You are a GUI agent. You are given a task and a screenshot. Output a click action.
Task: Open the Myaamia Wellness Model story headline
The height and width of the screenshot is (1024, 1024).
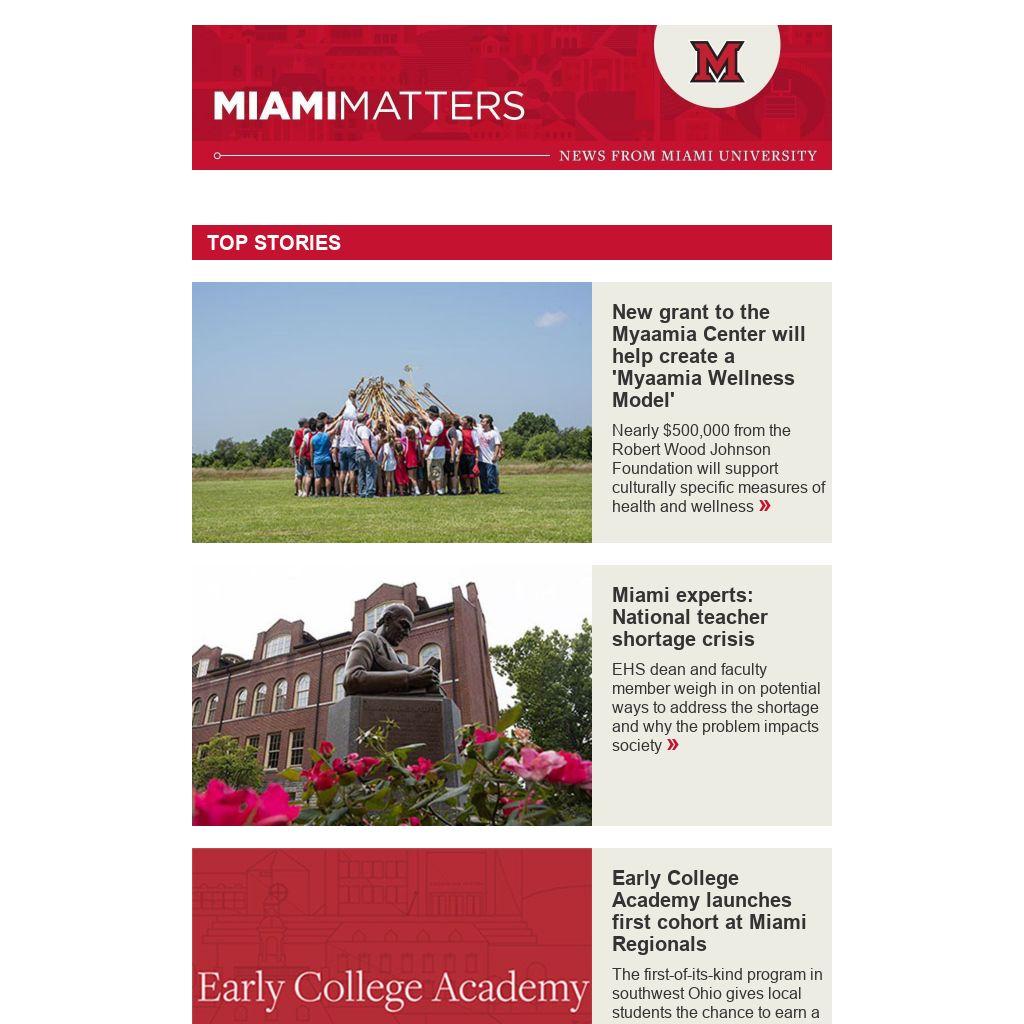(708, 356)
